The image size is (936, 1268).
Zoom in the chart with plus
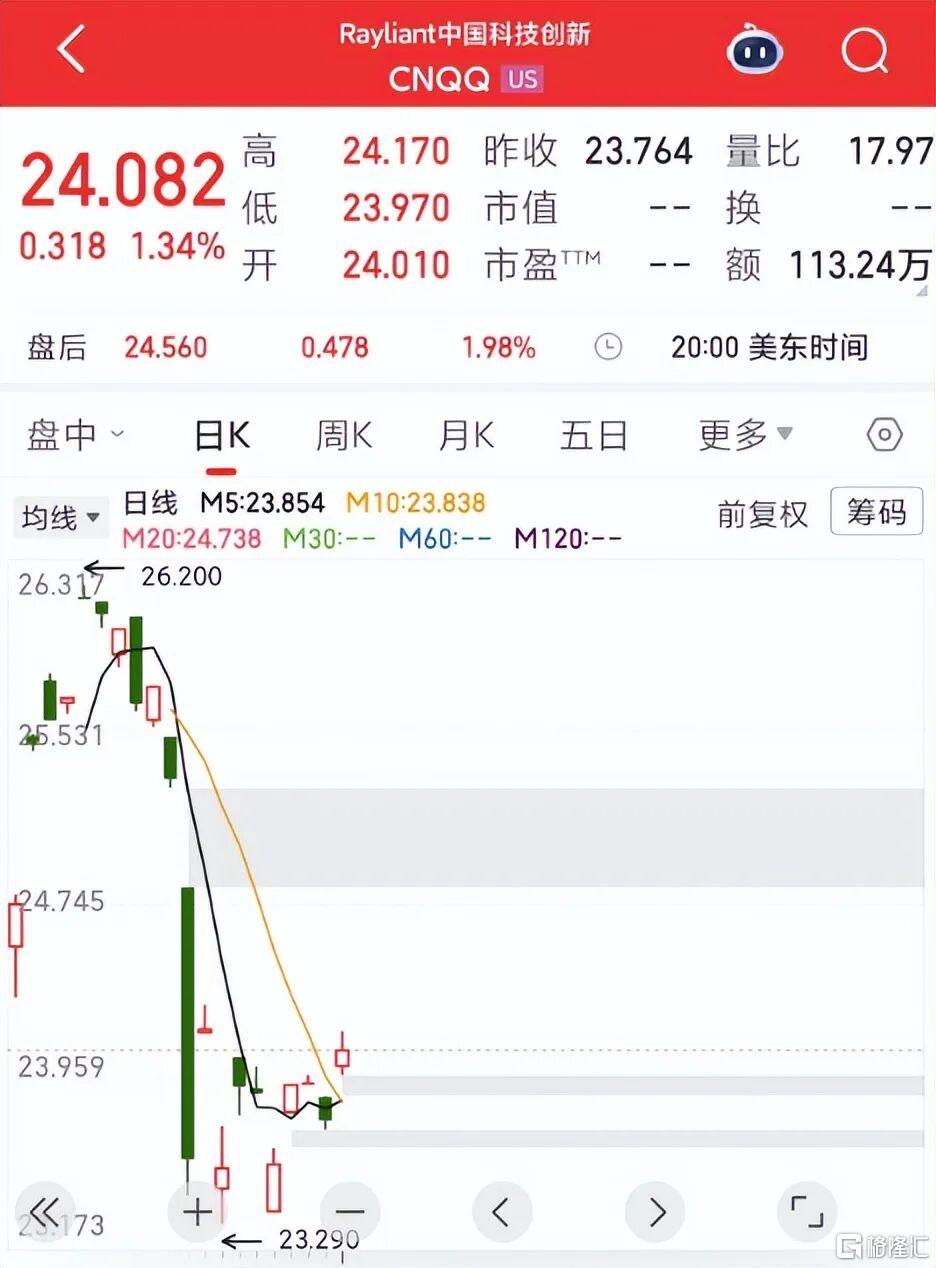(x=198, y=1212)
